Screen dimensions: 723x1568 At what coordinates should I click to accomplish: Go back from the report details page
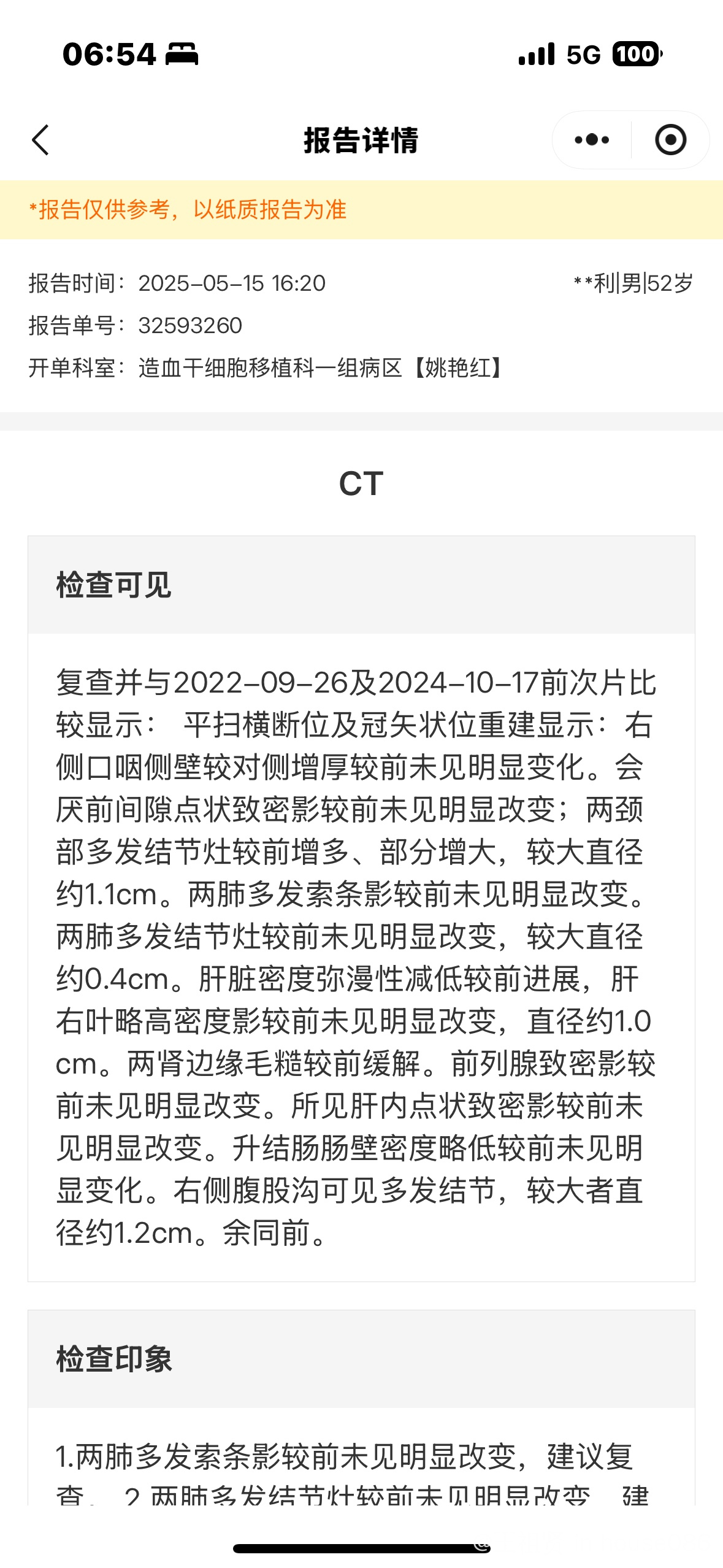point(40,140)
